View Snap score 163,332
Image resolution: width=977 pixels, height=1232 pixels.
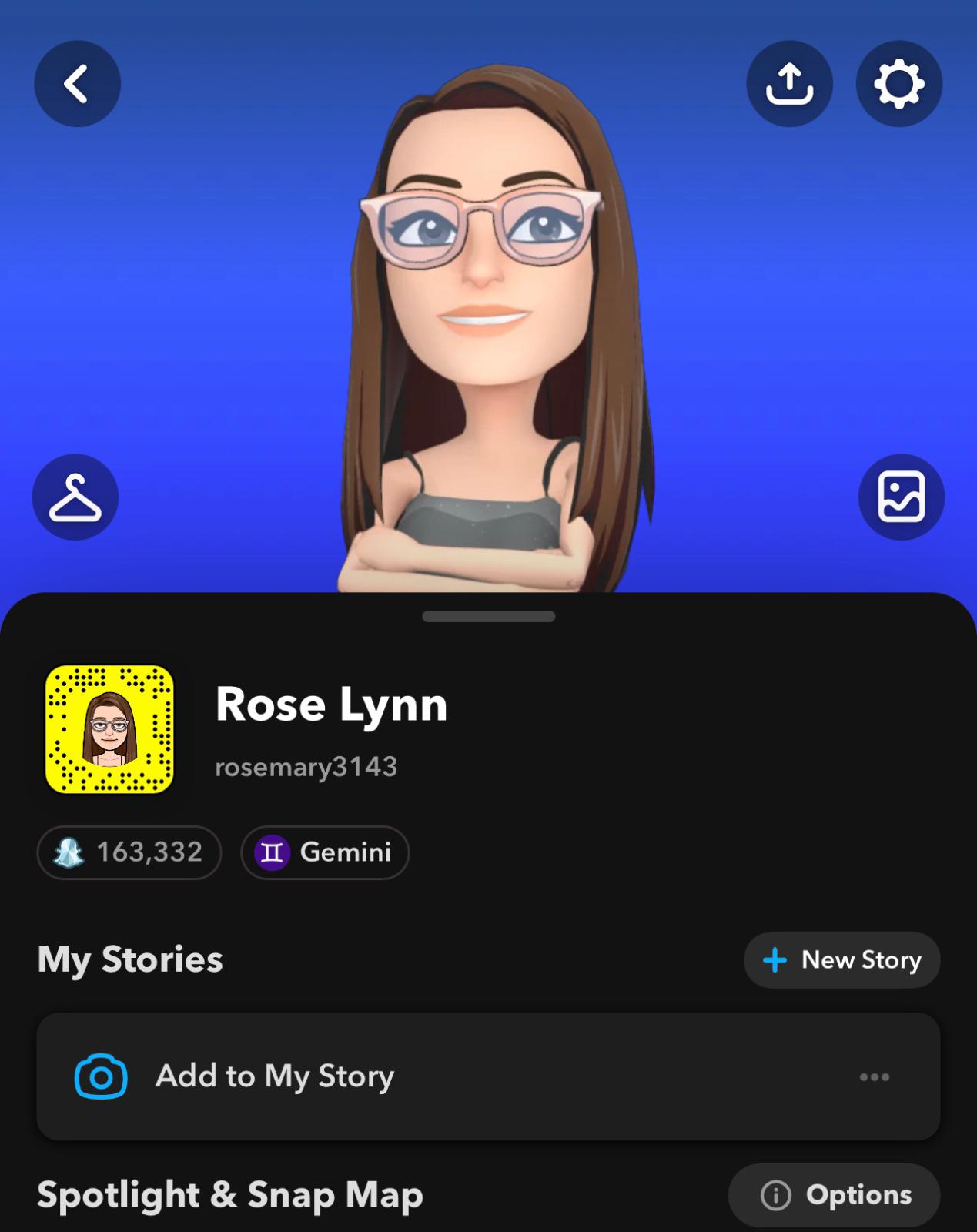point(129,852)
